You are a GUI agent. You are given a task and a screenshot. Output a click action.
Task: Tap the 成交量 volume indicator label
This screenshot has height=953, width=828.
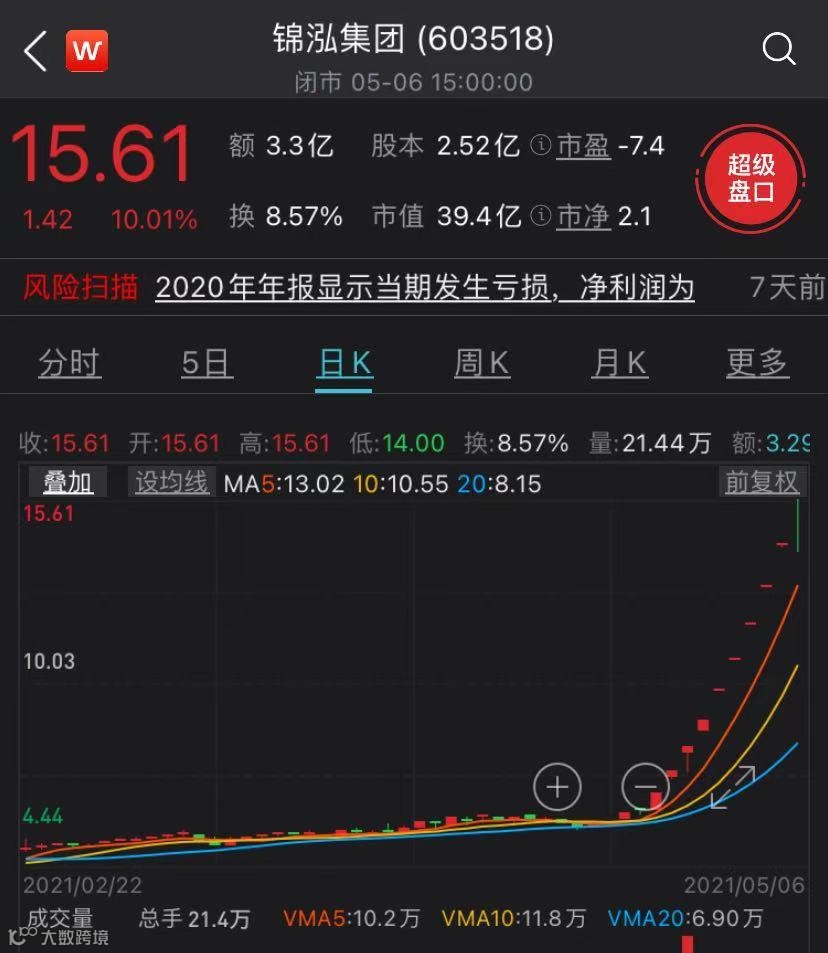[60, 918]
